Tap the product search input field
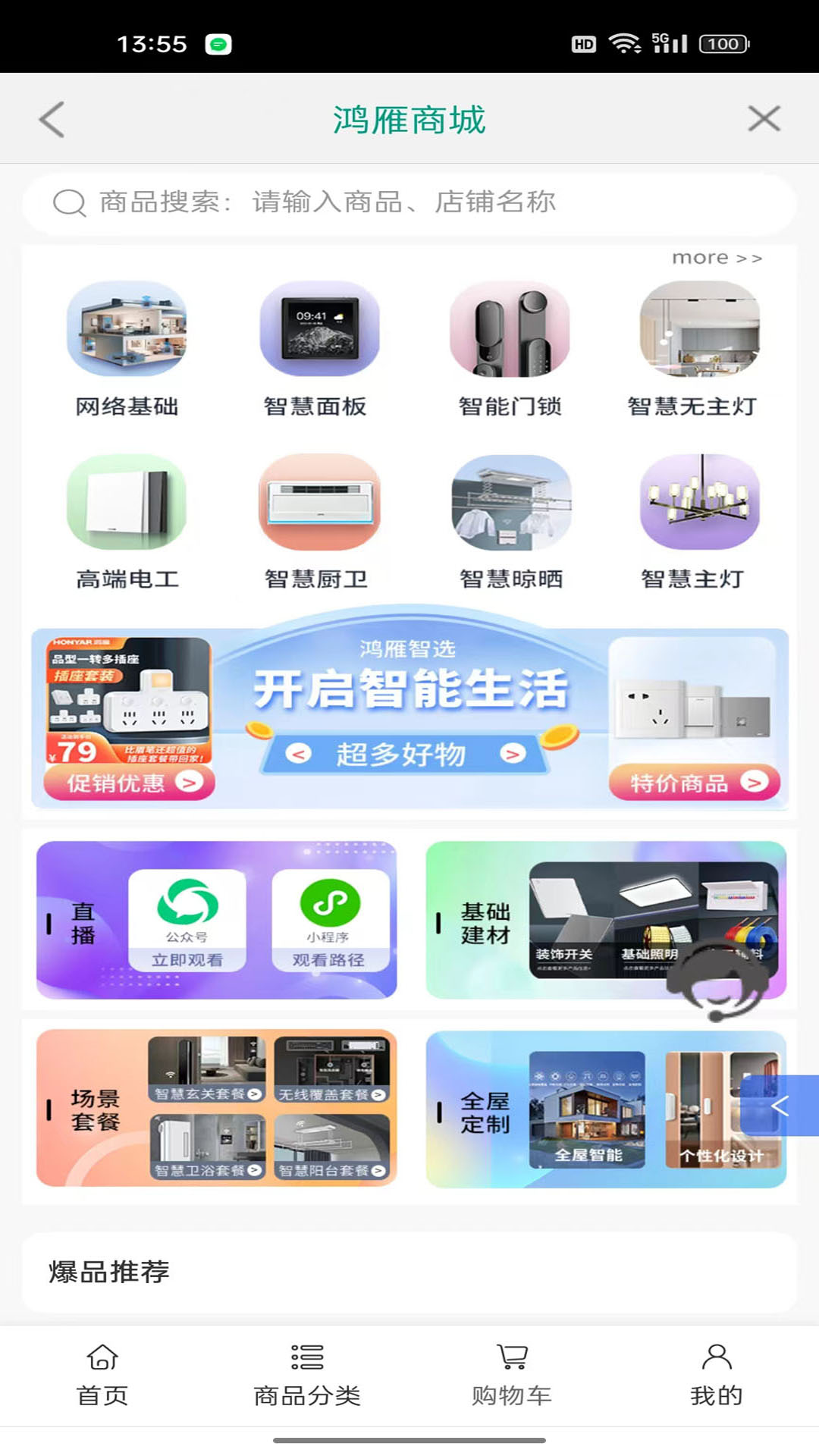 (409, 202)
